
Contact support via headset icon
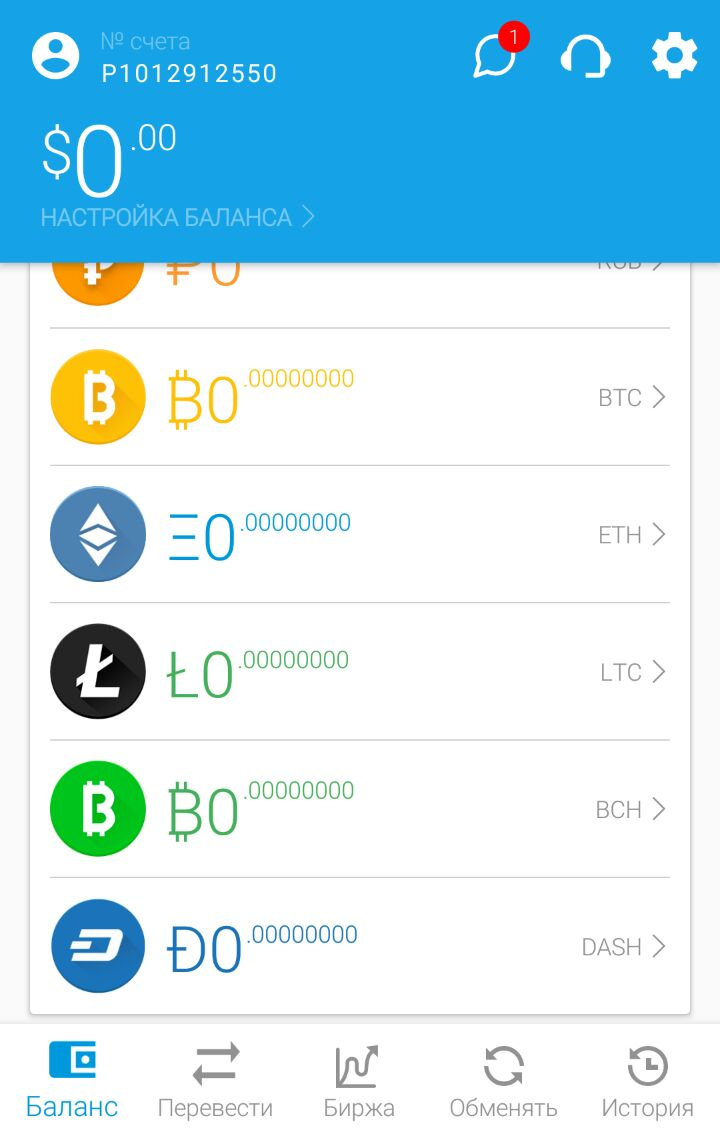point(585,57)
